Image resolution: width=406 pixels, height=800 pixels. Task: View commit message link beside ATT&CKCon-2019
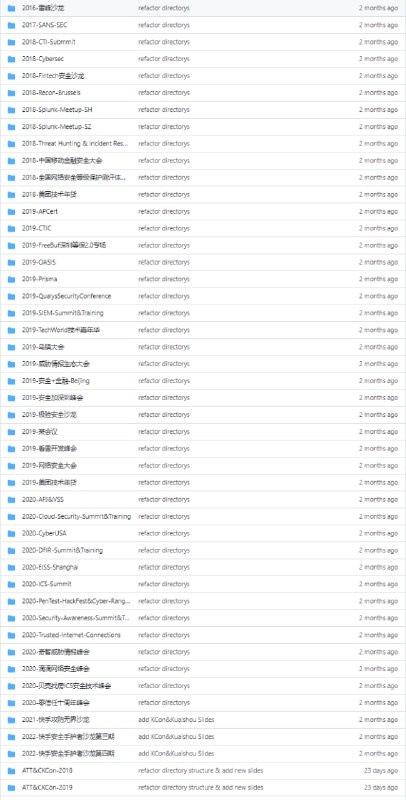[200, 788]
